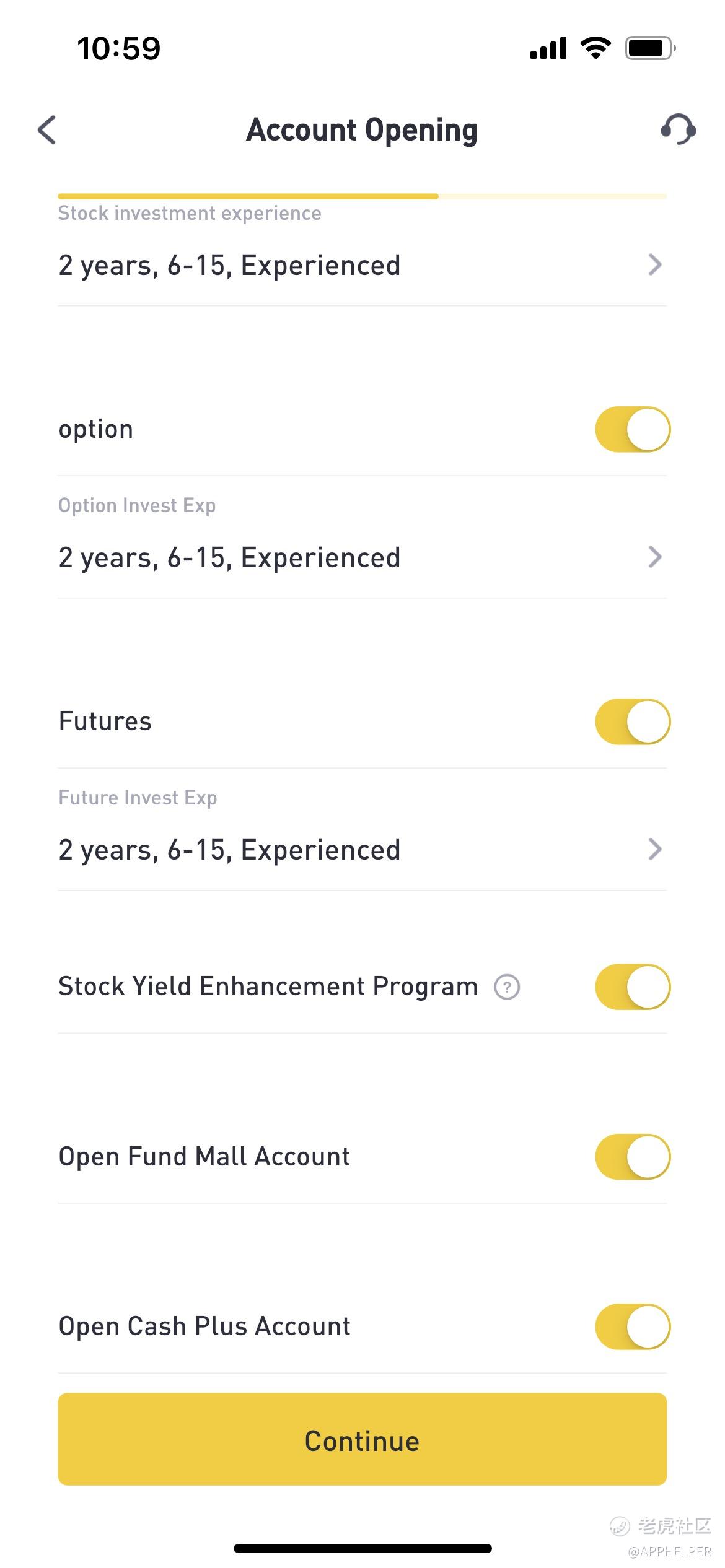Image resolution: width=725 pixels, height=1568 pixels.
Task: Edit Future Invest Exp selection
Action: tap(362, 850)
